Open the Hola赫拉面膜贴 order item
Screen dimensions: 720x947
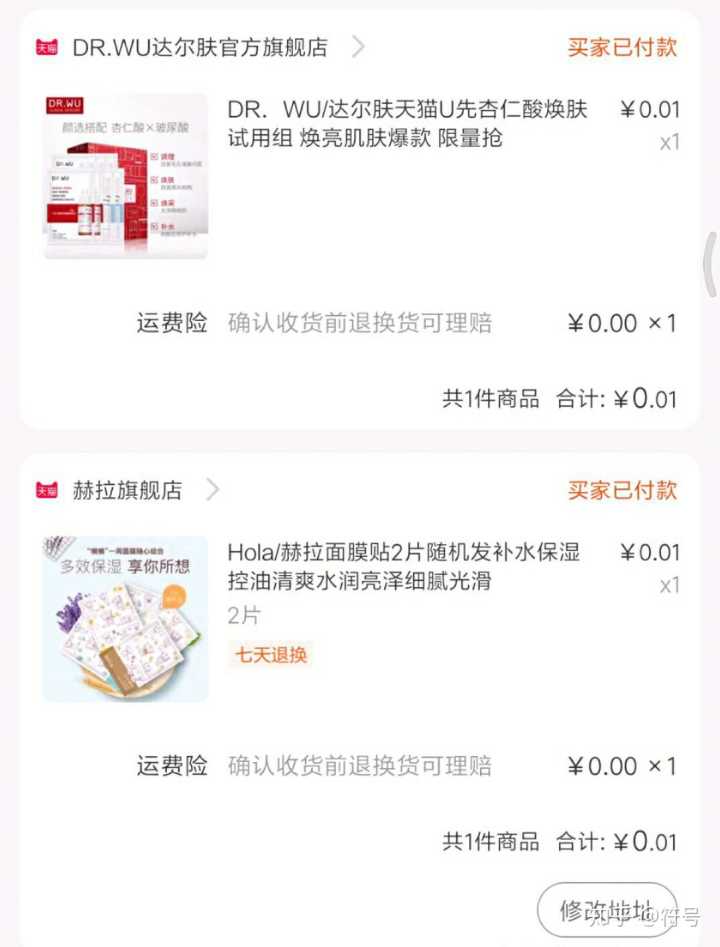(403, 566)
